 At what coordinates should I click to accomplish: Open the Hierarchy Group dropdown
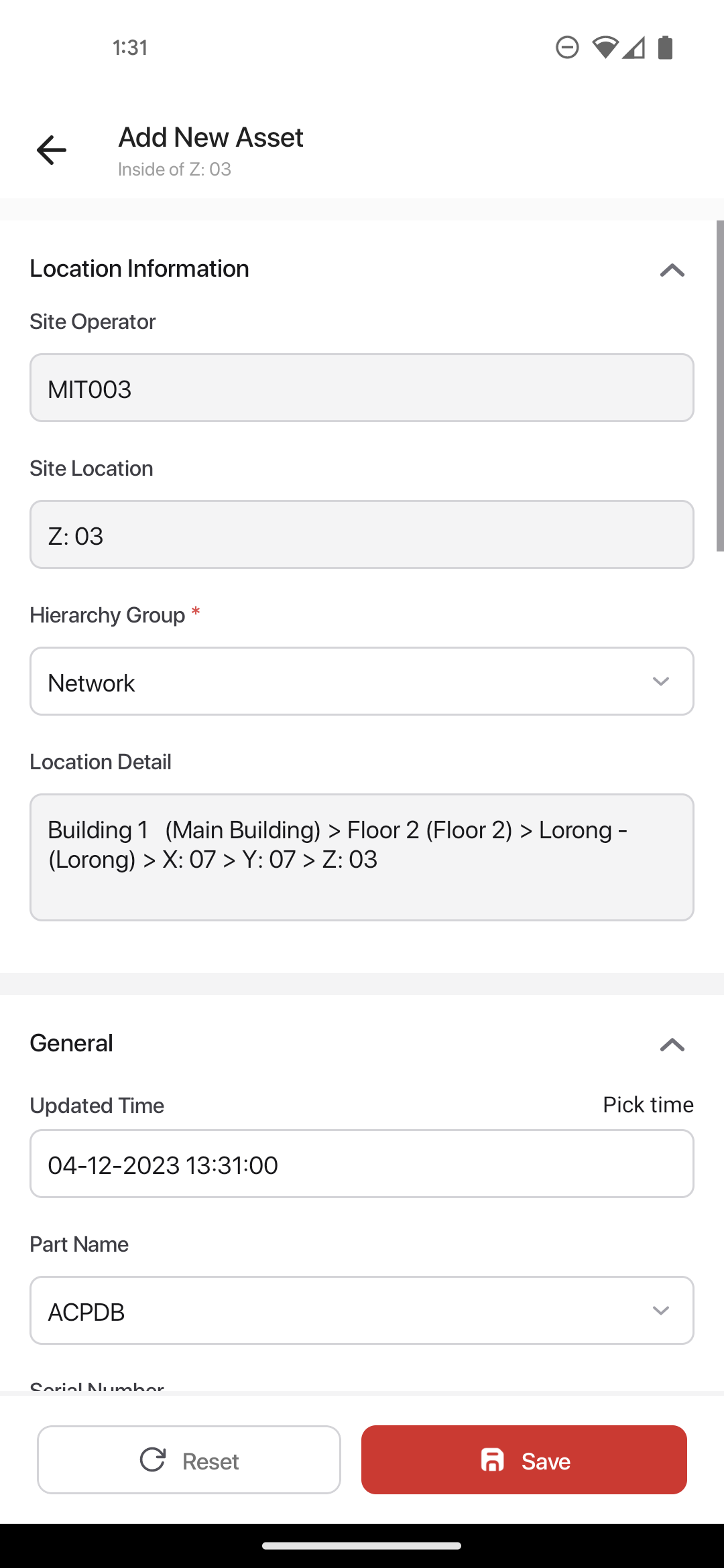click(362, 681)
